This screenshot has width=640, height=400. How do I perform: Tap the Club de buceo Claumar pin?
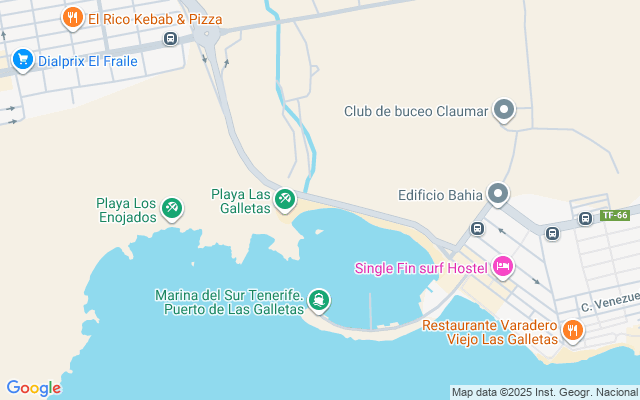504,111
